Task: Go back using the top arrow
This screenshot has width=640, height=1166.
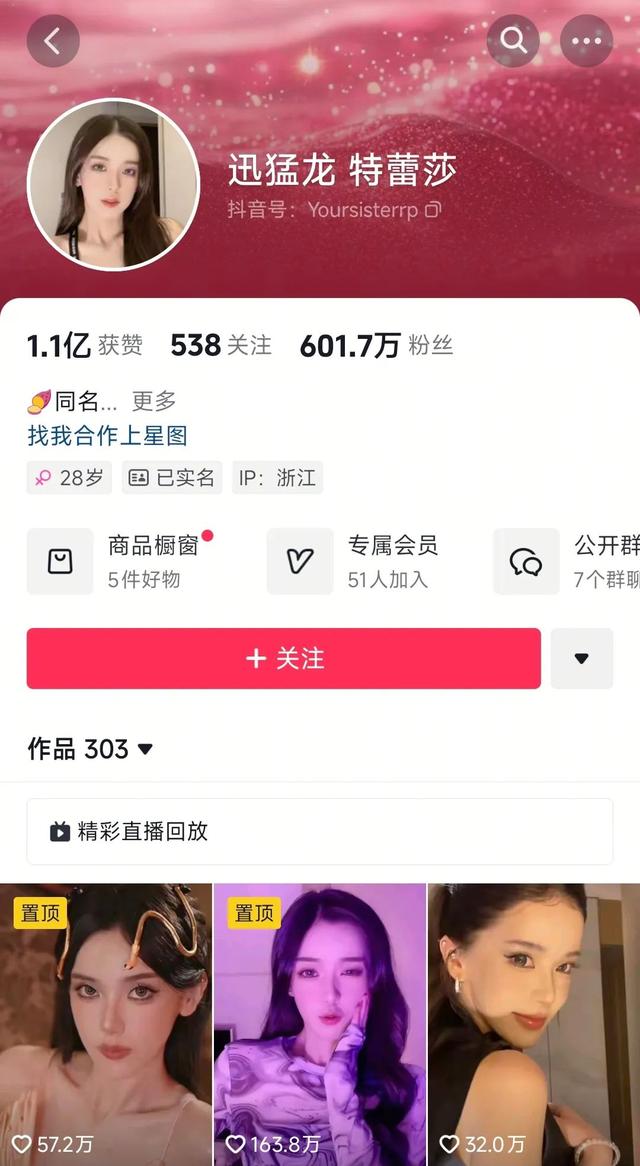Action: point(53,41)
